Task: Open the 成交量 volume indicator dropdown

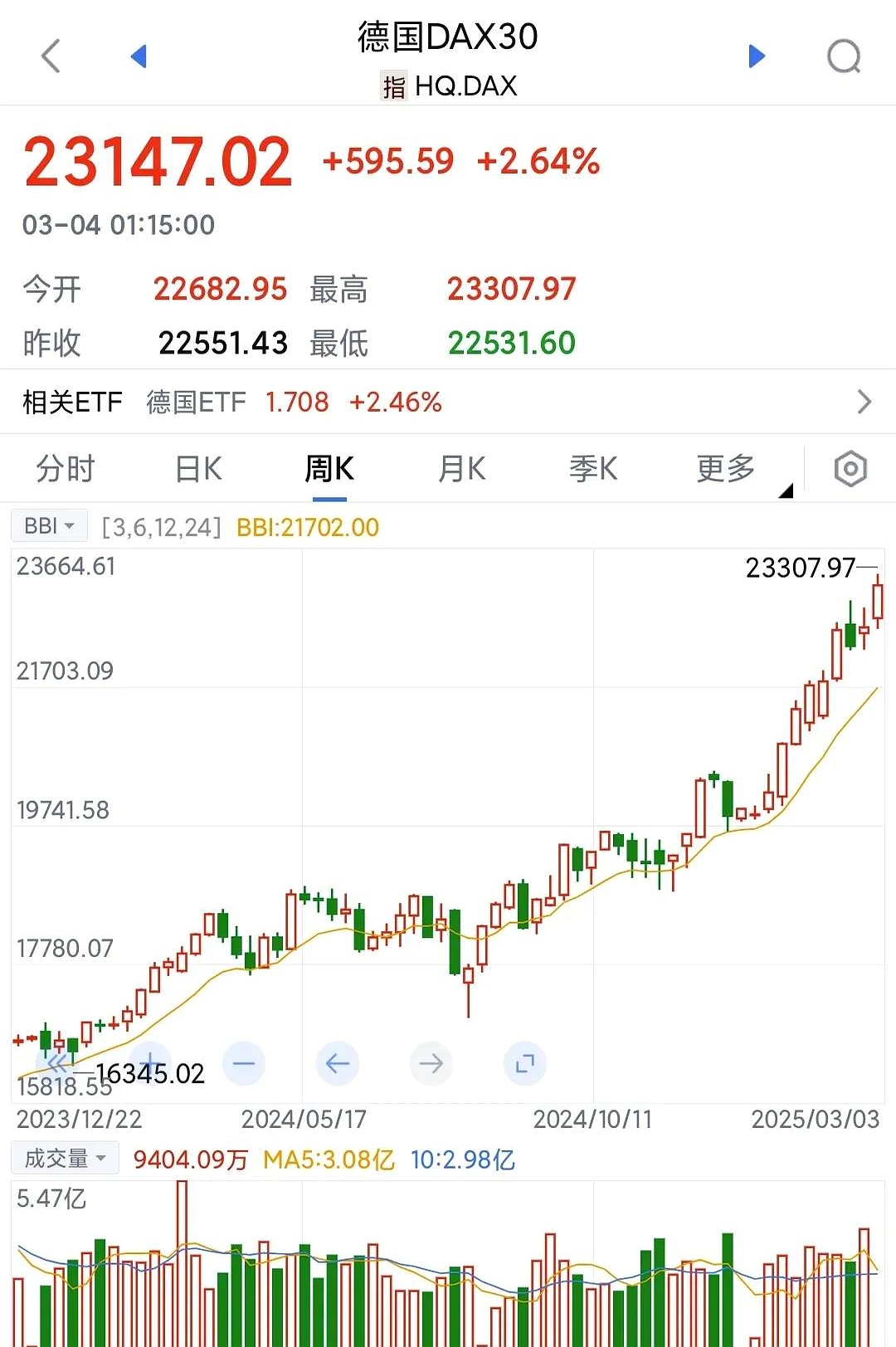Action: point(64,1157)
